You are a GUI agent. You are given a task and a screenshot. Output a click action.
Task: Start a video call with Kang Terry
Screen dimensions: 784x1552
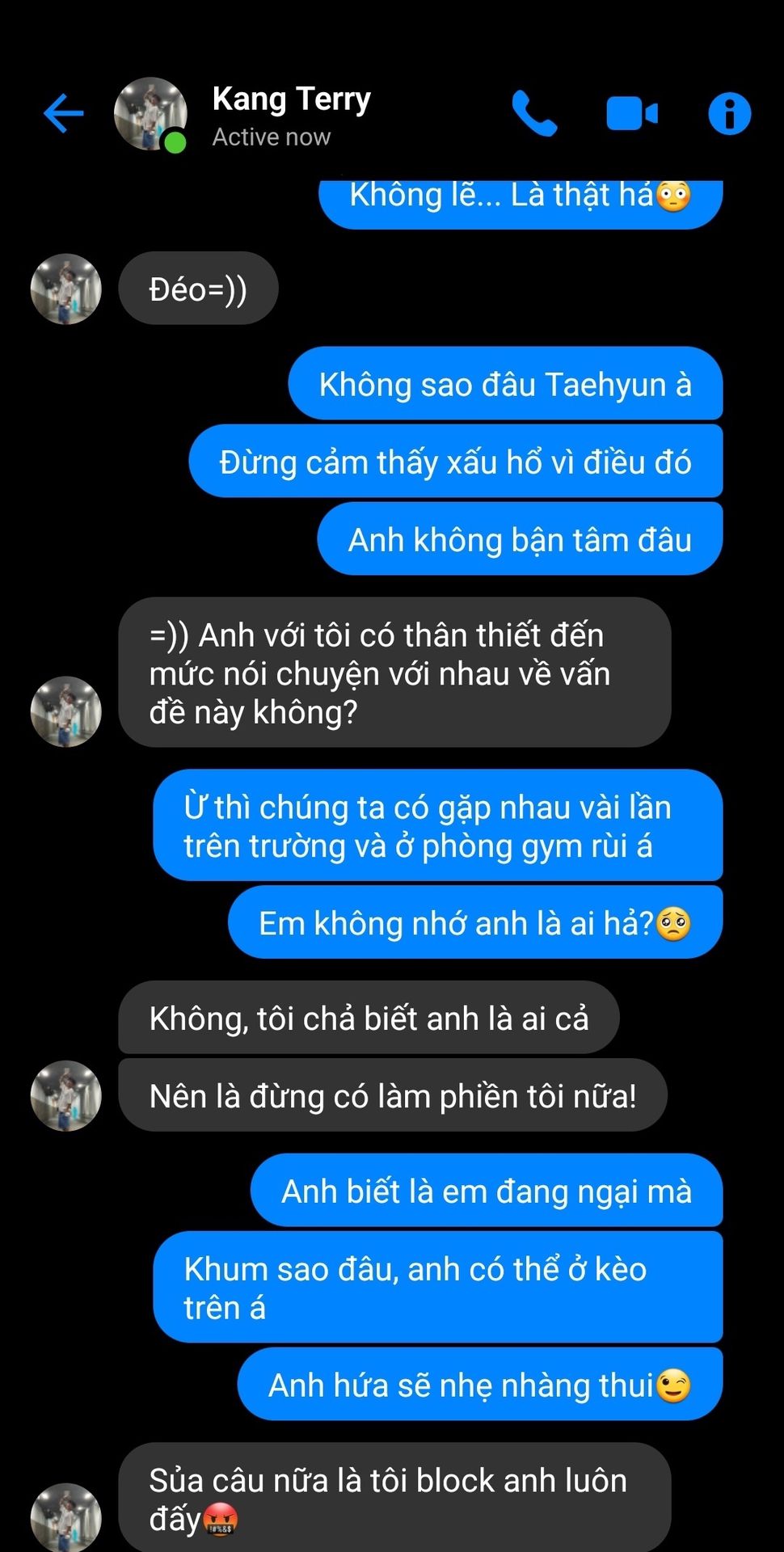(631, 113)
